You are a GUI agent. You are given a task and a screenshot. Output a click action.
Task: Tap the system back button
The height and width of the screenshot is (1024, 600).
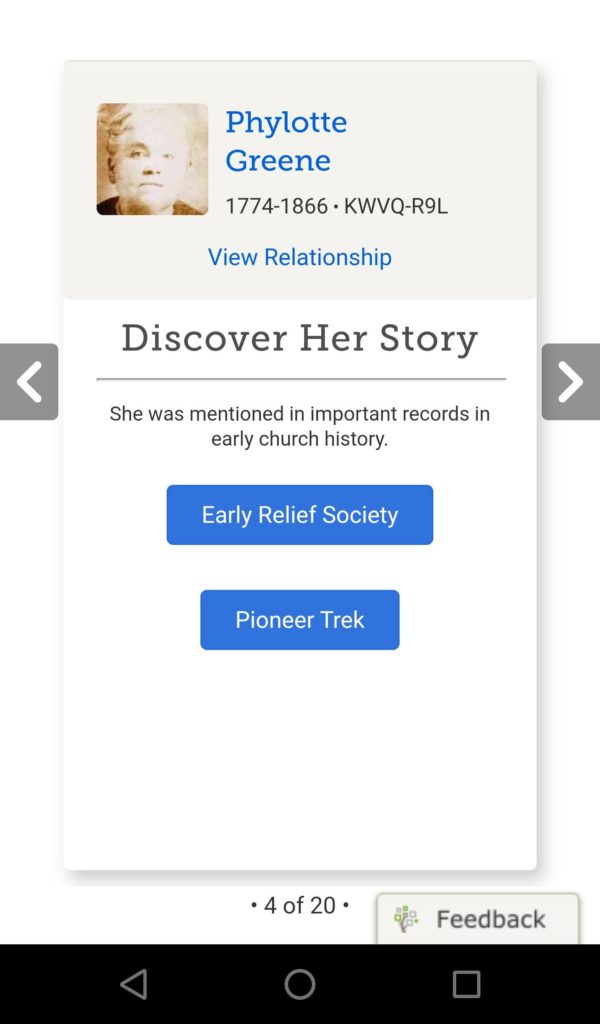134,984
